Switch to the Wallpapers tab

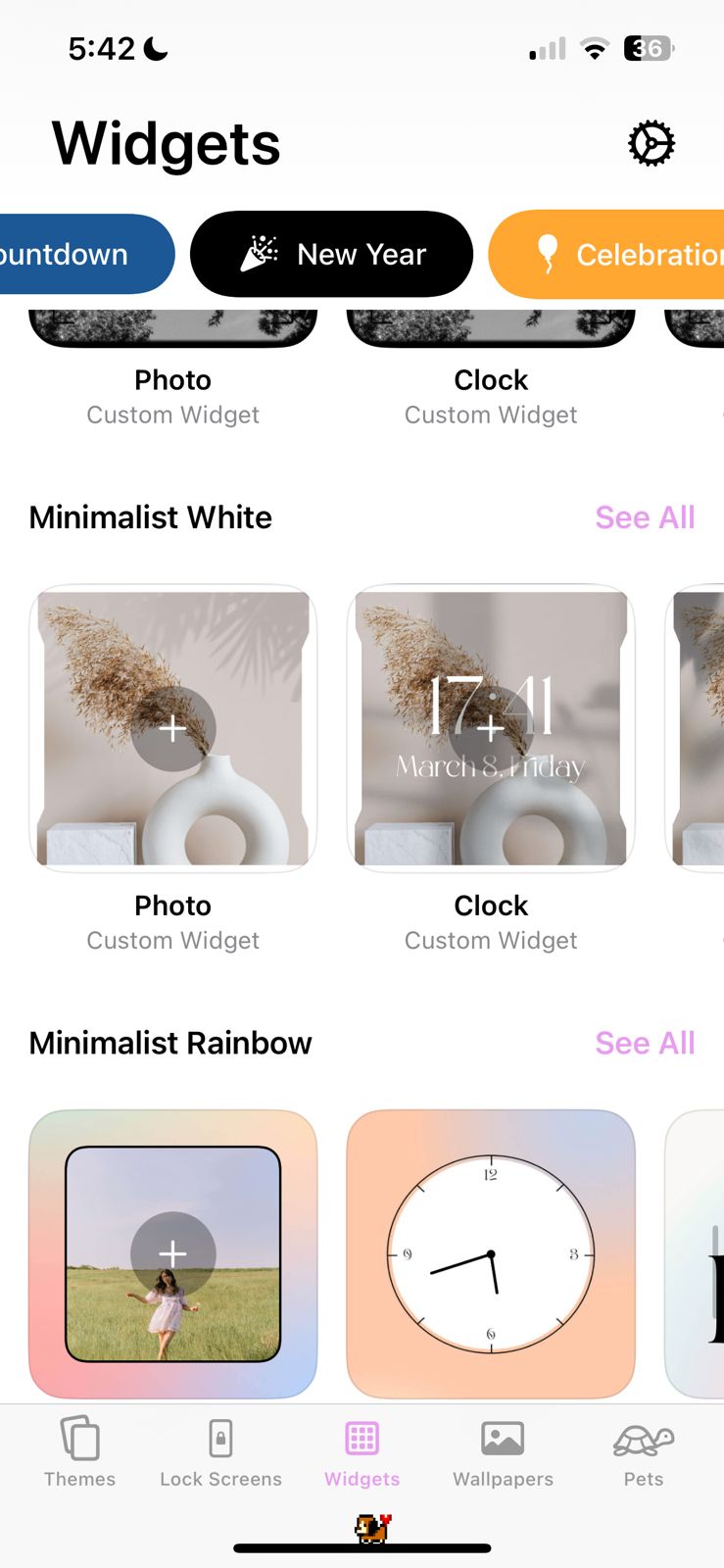point(503,1452)
